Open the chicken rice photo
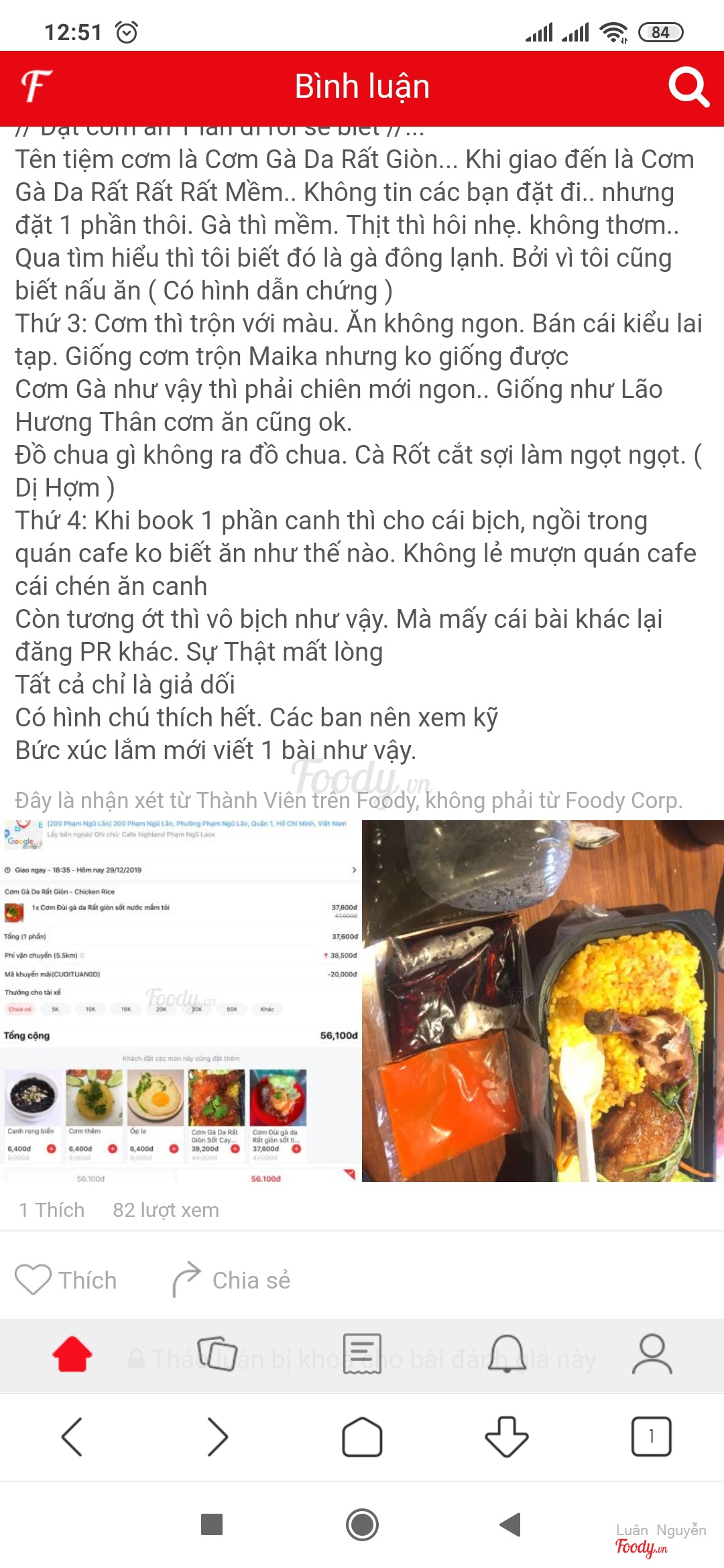Image resolution: width=724 pixels, height=1568 pixels. coord(543,1001)
